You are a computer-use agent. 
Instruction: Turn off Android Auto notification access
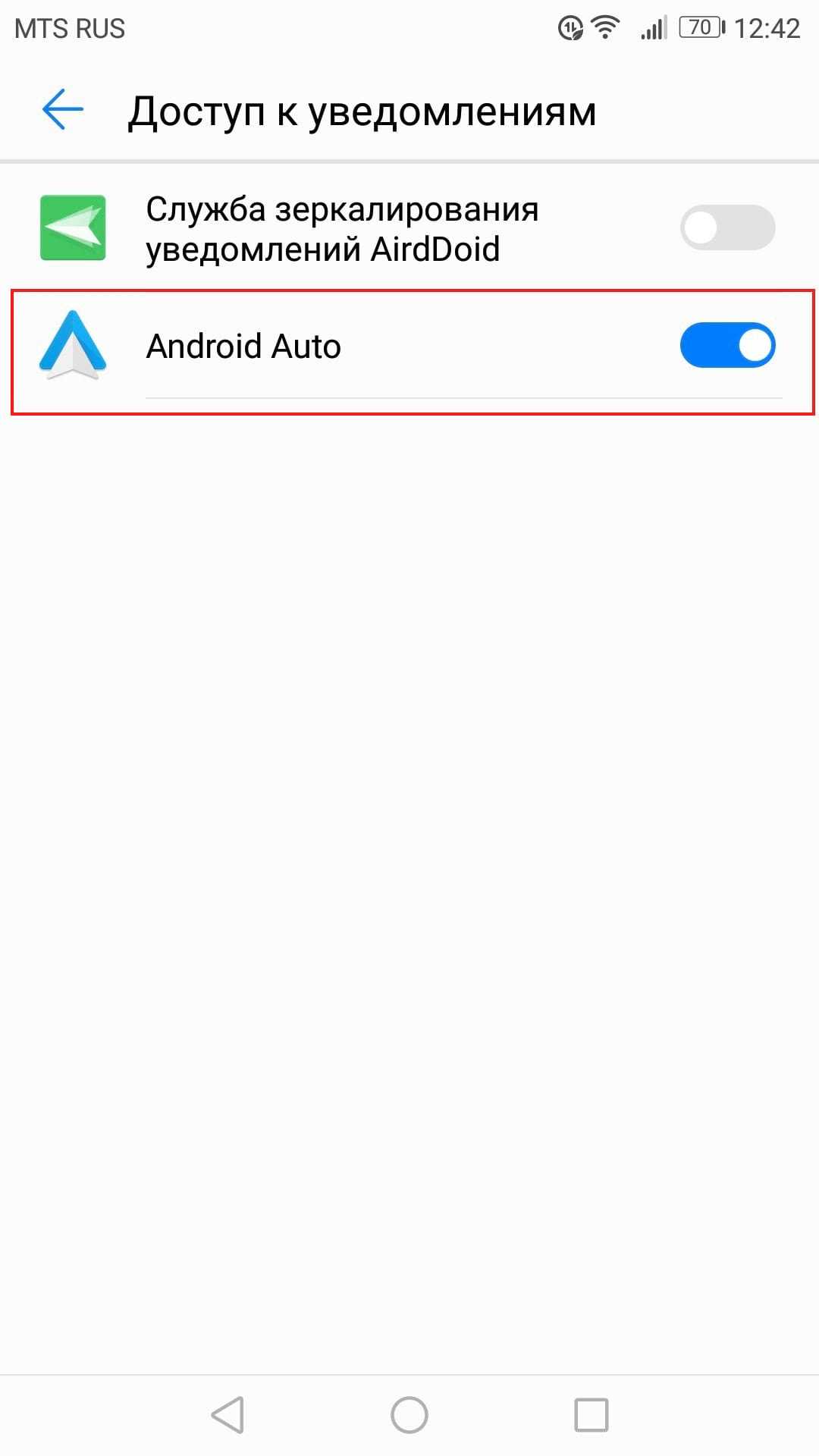726,346
